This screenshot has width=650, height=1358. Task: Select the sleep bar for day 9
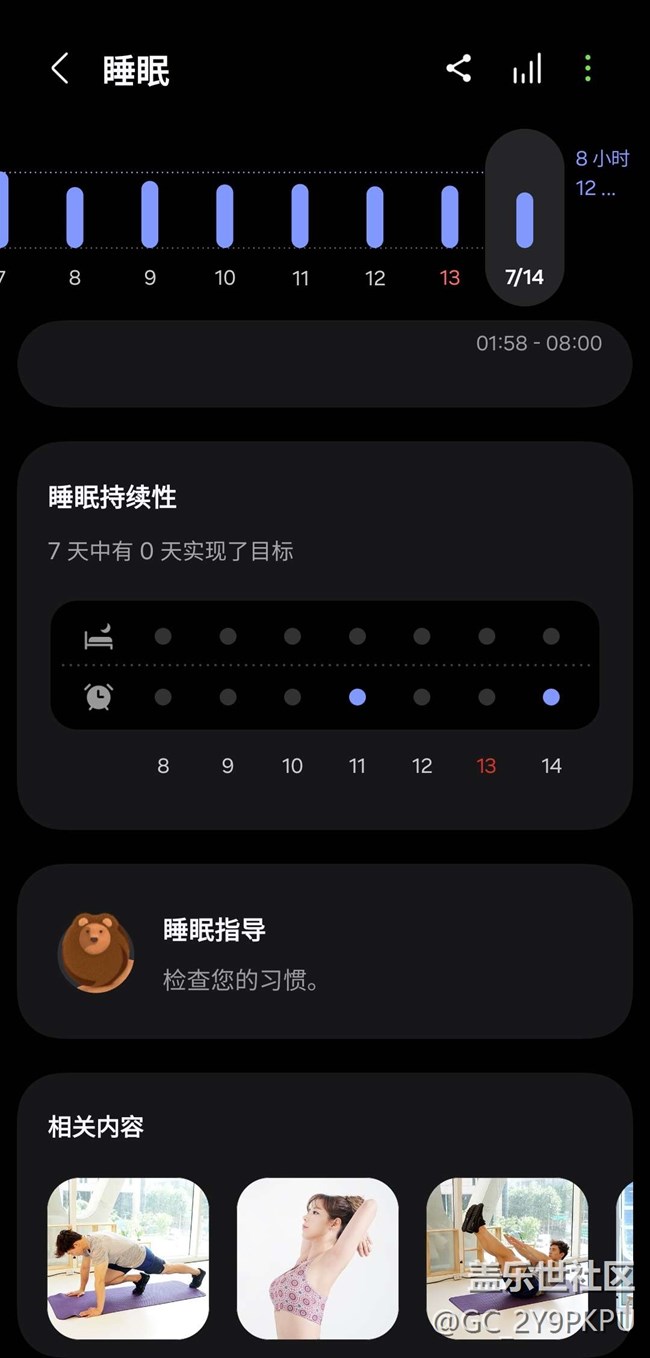150,215
